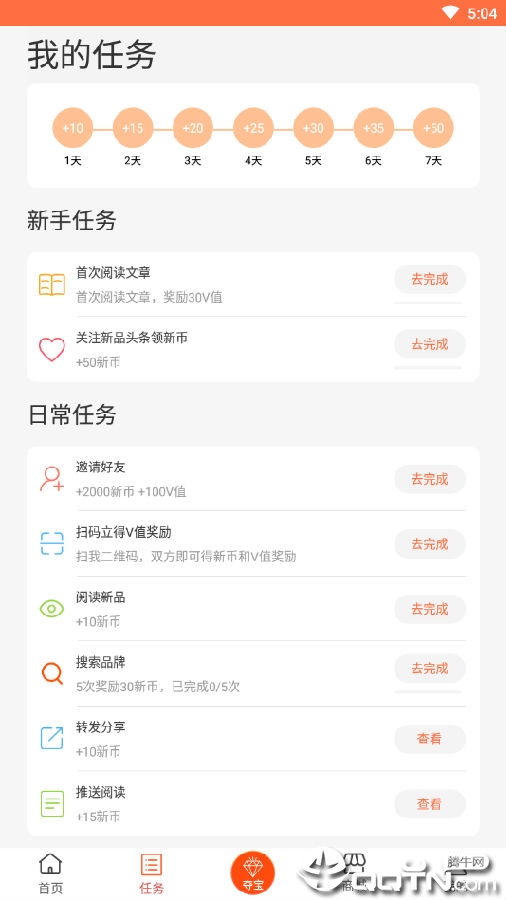This screenshot has width=506, height=900.
Task: Go complete the 邀请好友 task
Action: 430,479
